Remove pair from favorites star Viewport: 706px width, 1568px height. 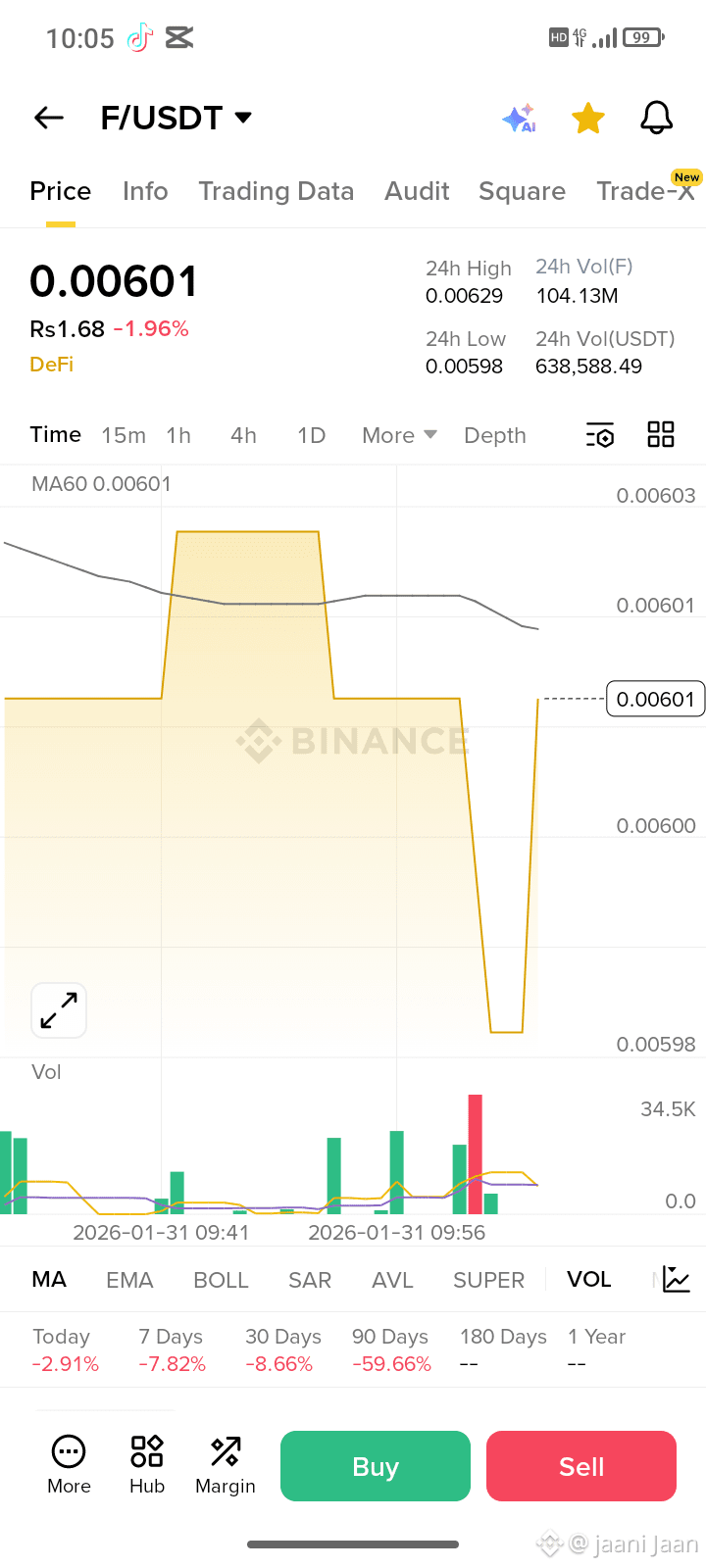(588, 118)
